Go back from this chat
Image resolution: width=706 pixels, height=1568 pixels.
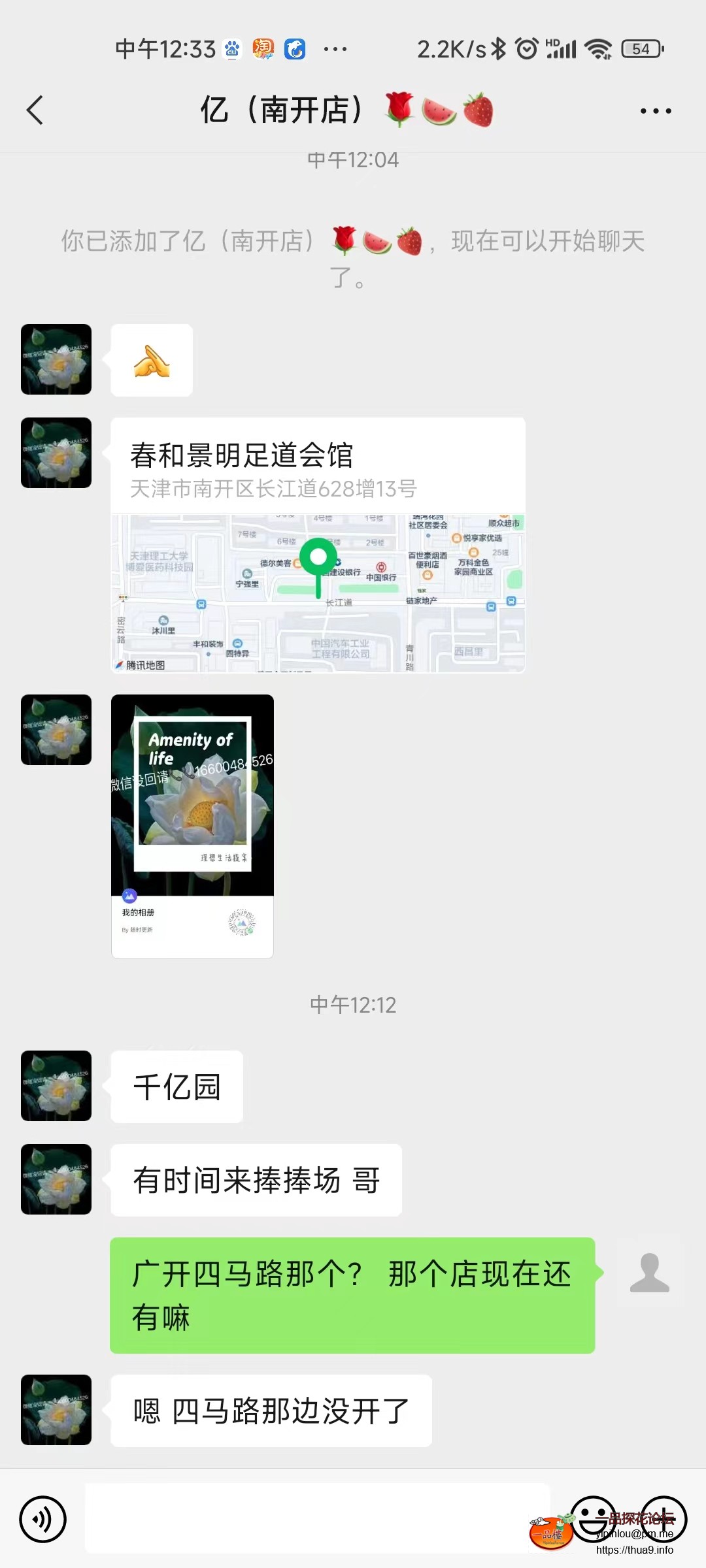click(x=35, y=110)
